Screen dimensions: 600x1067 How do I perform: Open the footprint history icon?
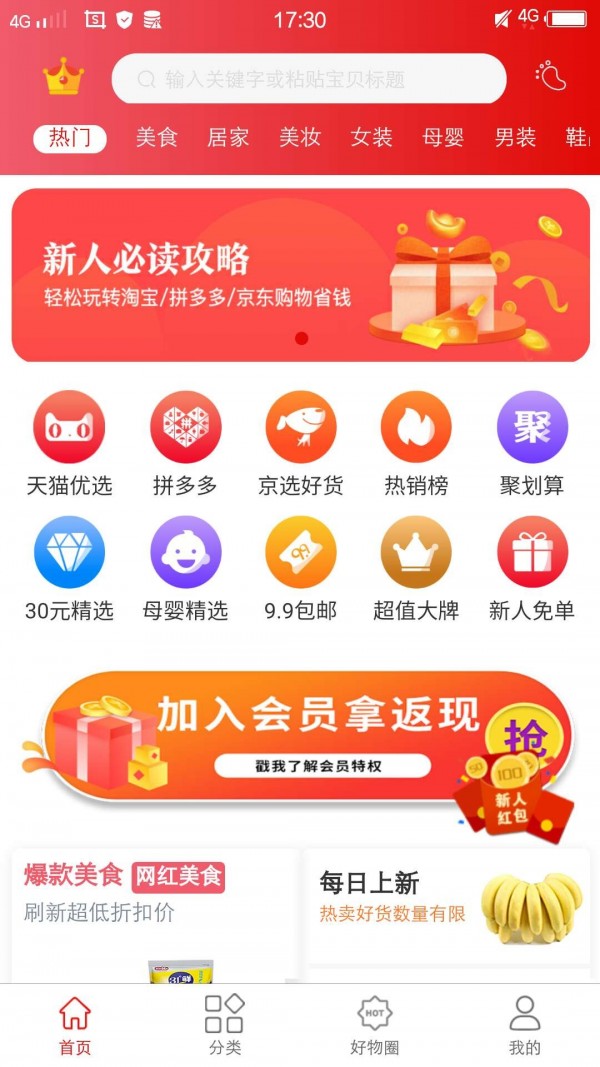tap(551, 77)
